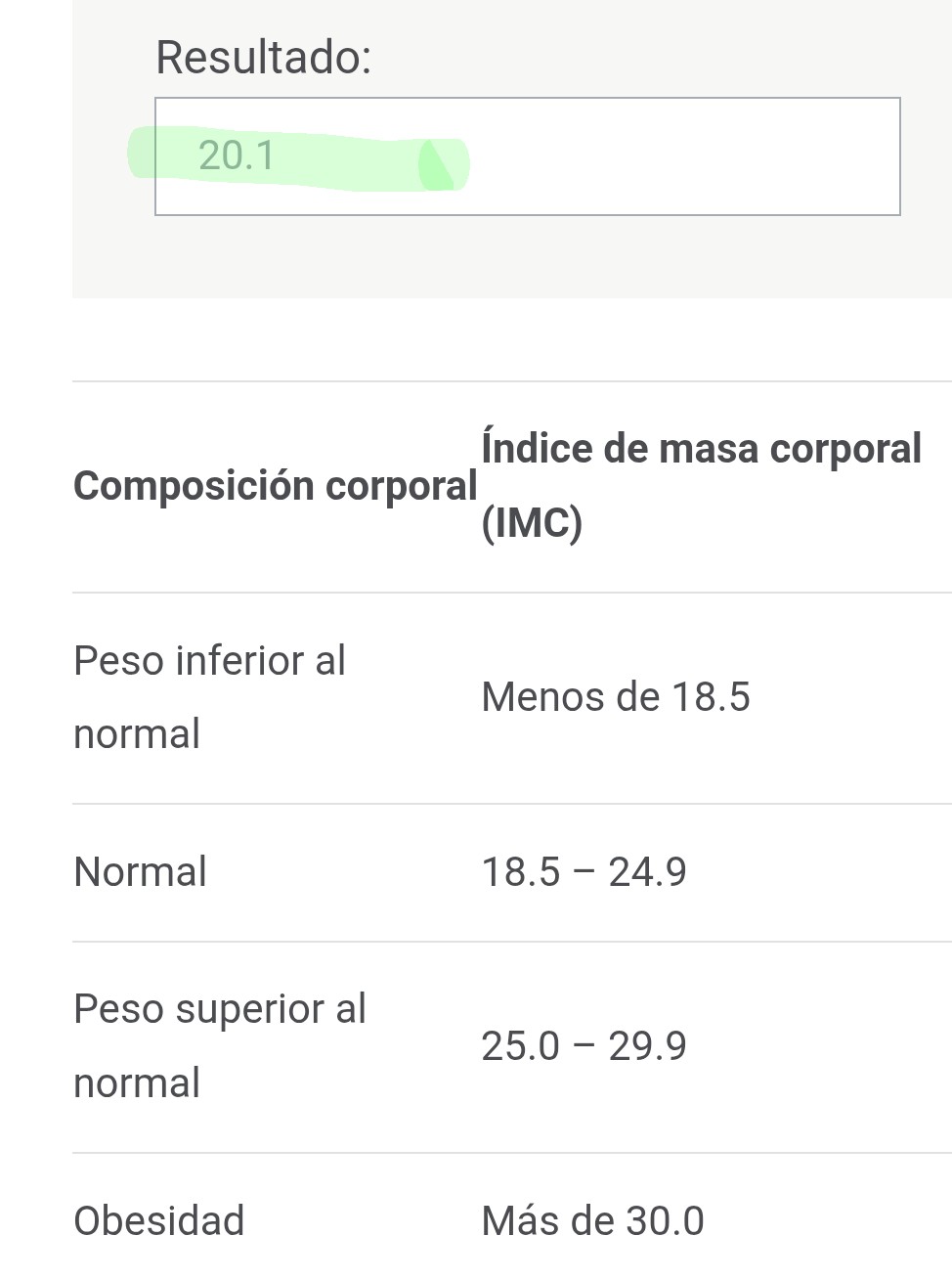Screen dimensions: 952x1280
Task: Tap the Resultado field showing 20.1
Action: (527, 156)
